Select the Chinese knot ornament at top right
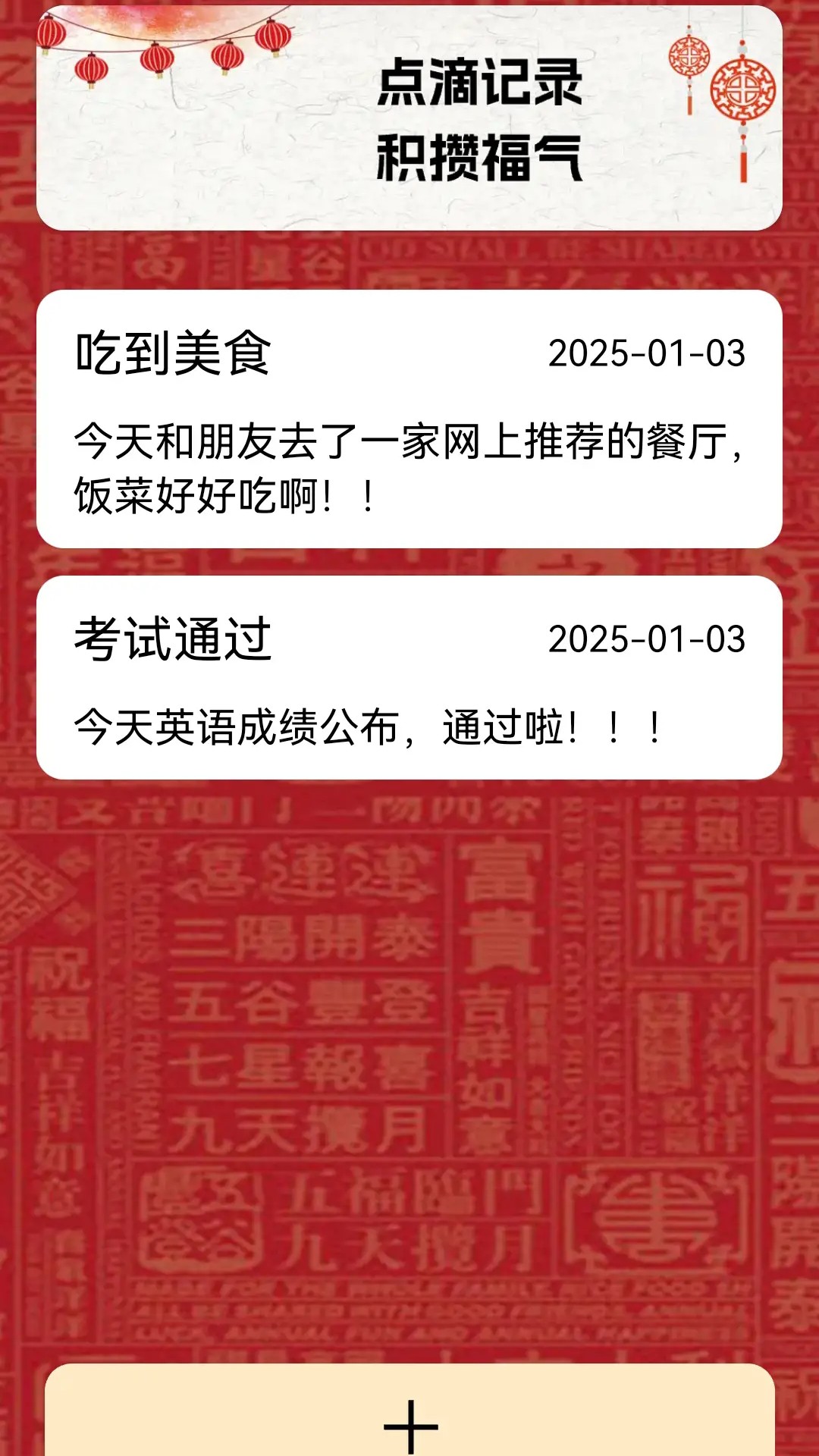 point(742,91)
